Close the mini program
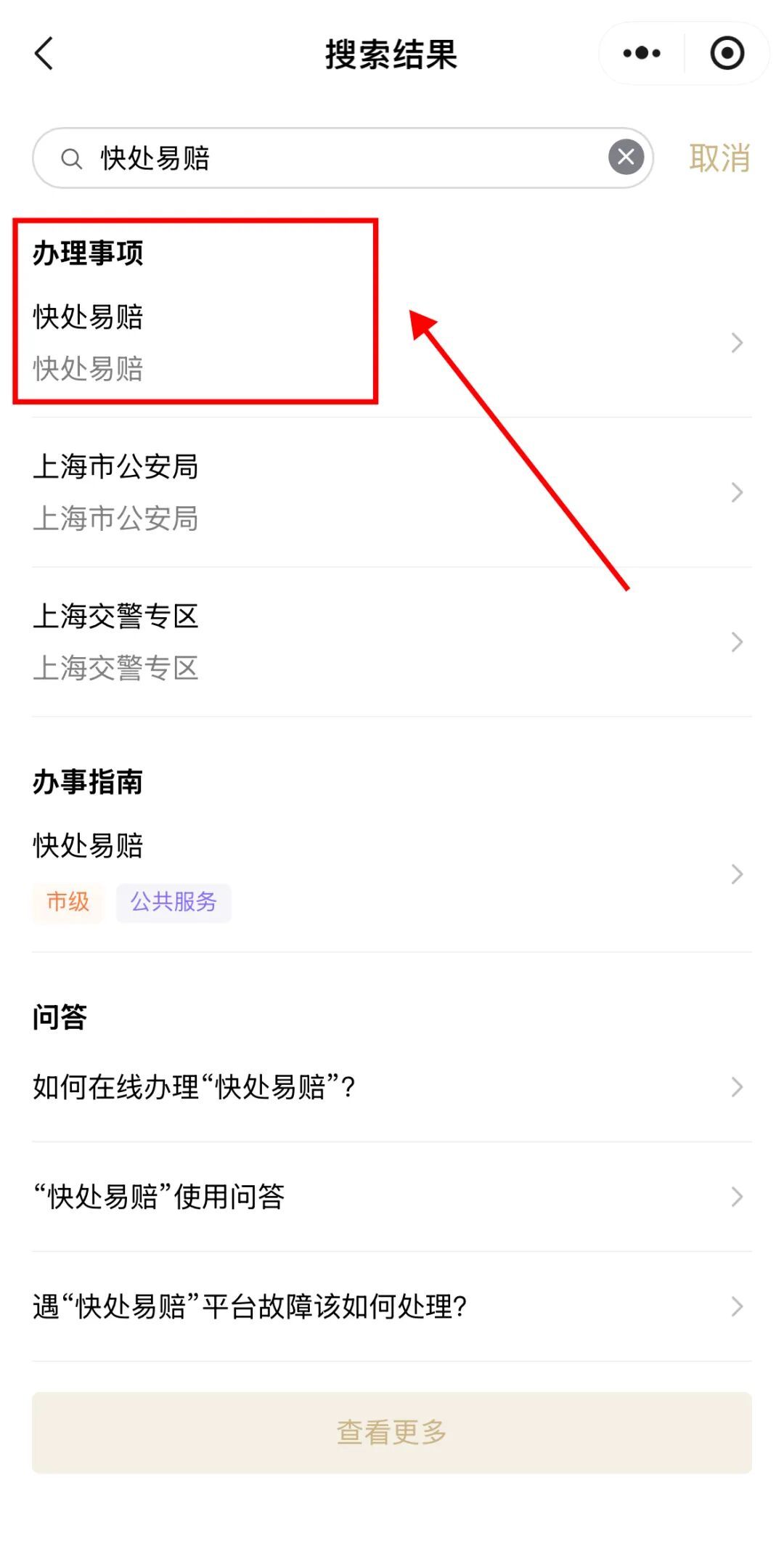Screen dimensions: 784x1567 tap(727, 54)
